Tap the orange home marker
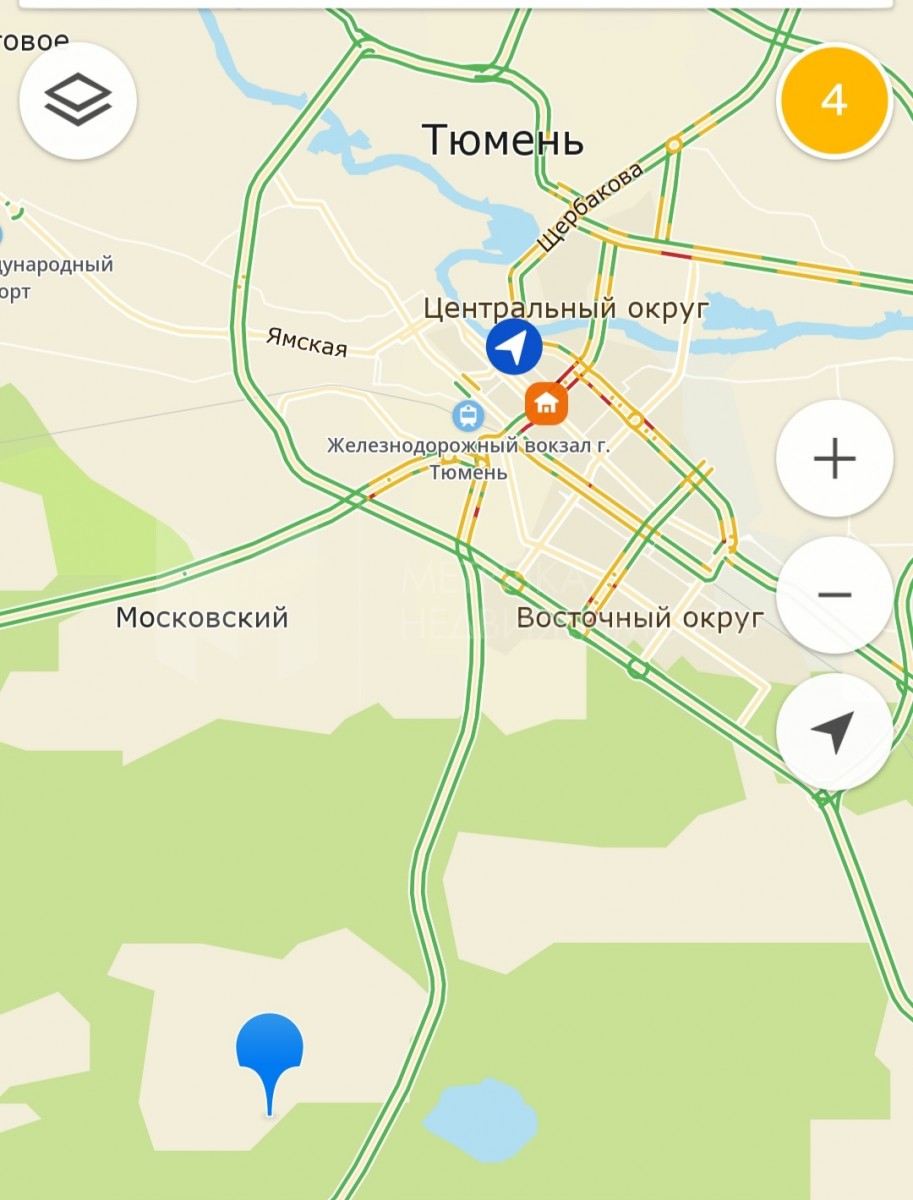 547,404
